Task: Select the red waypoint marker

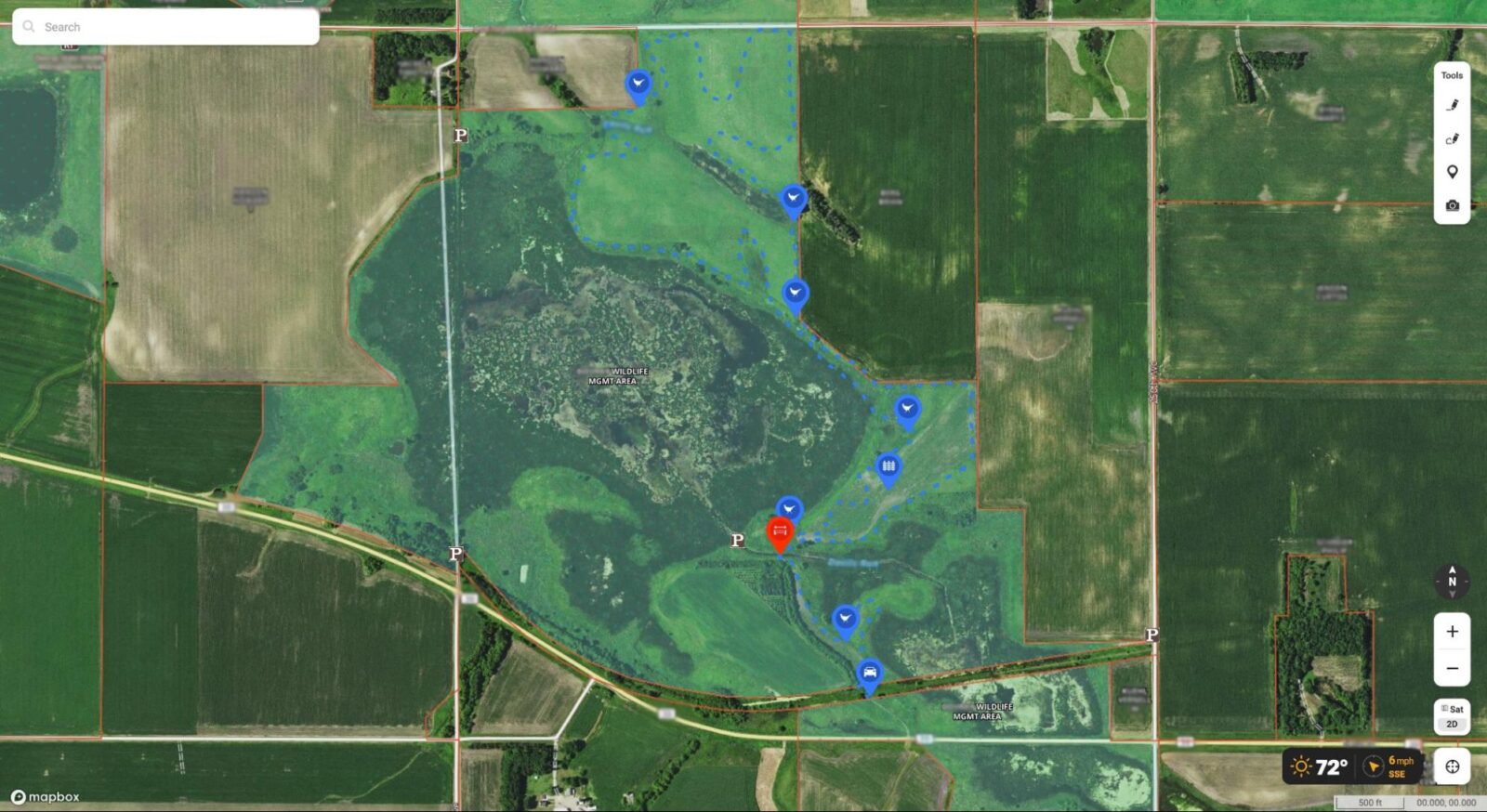Action: coord(780,532)
